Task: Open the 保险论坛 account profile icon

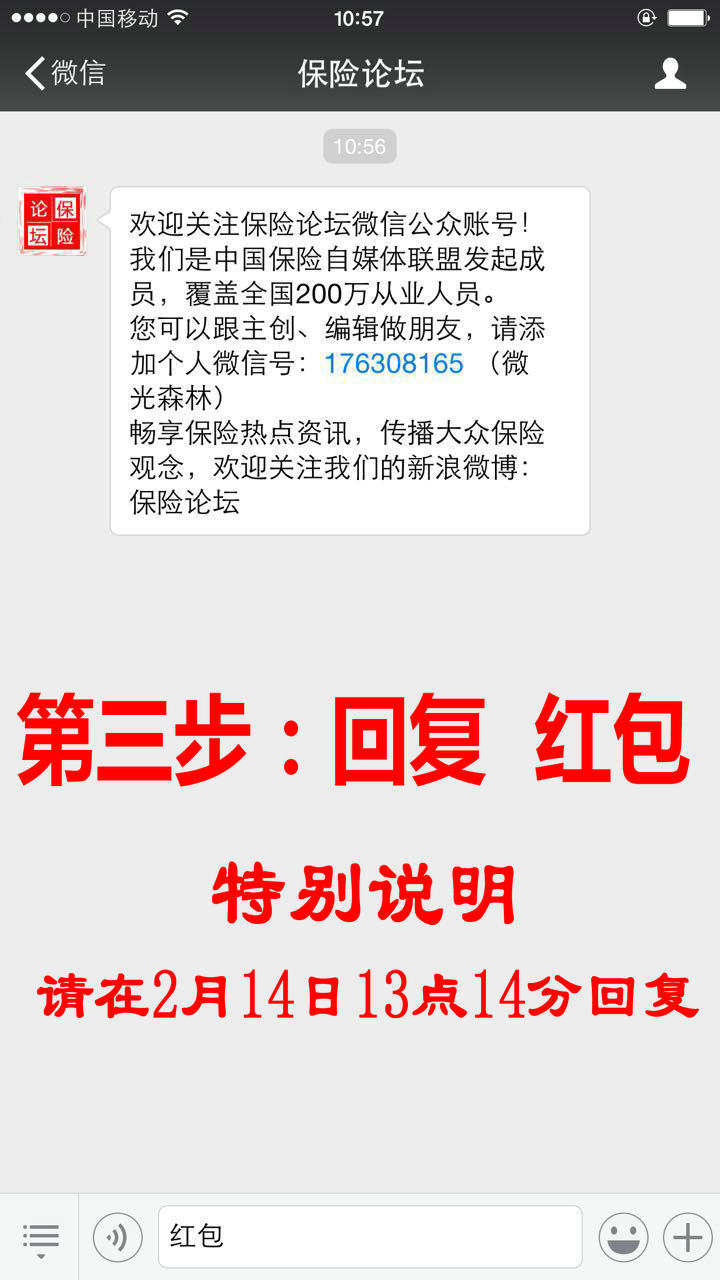Action: click(670, 74)
